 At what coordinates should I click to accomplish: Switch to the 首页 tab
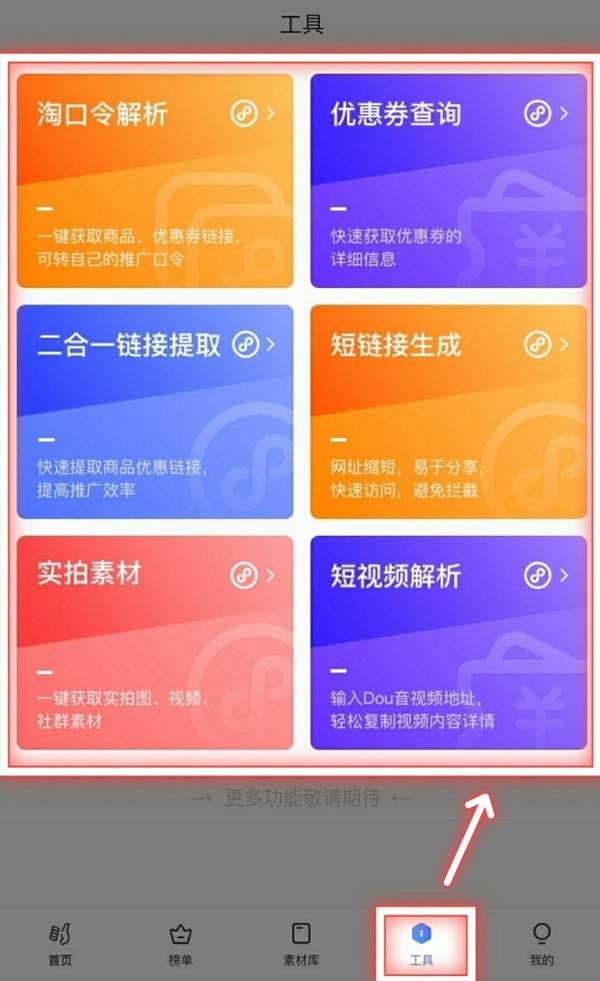click(60, 944)
